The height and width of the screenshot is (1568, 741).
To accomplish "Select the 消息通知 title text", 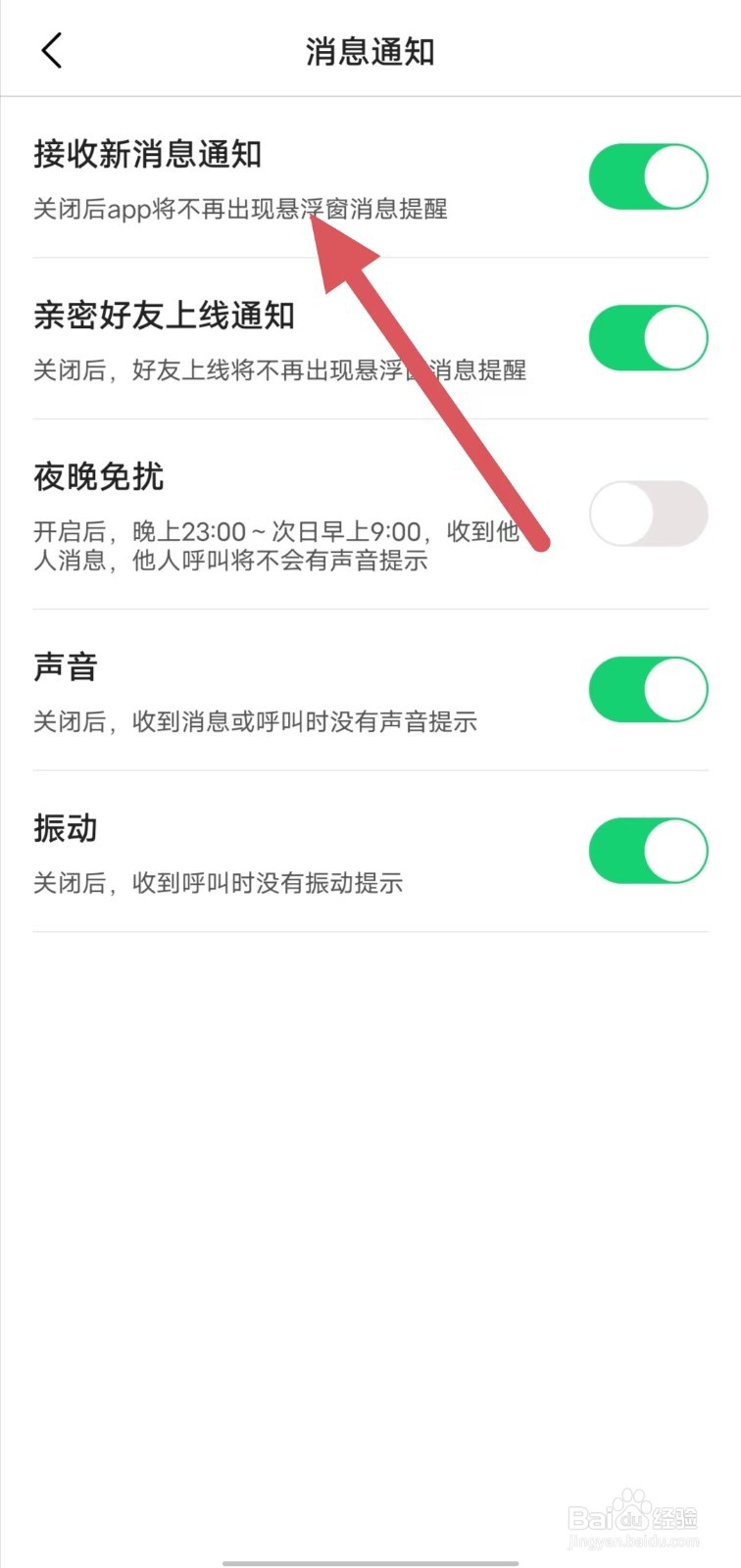I will coord(370,51).
